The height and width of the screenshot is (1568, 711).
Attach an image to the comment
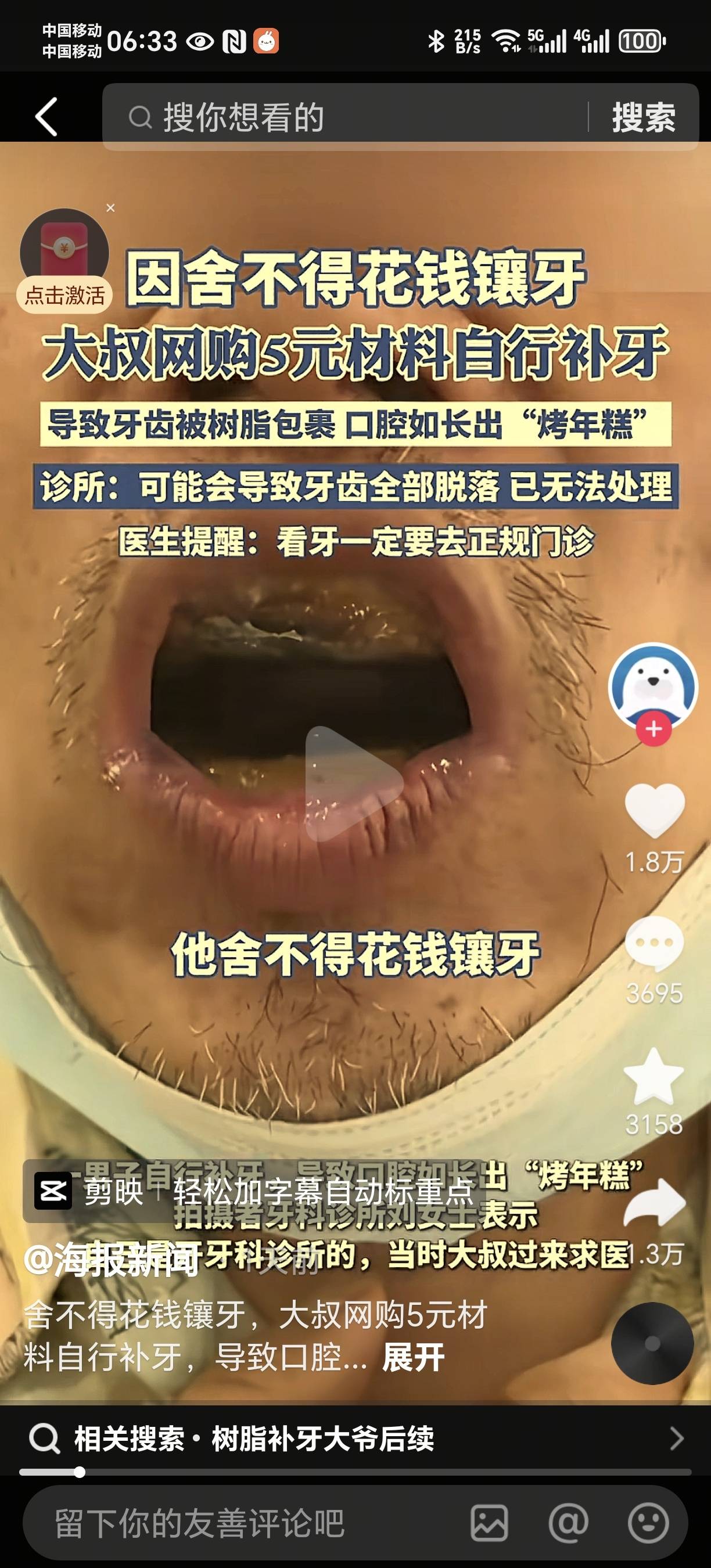tap(490, 1523)
